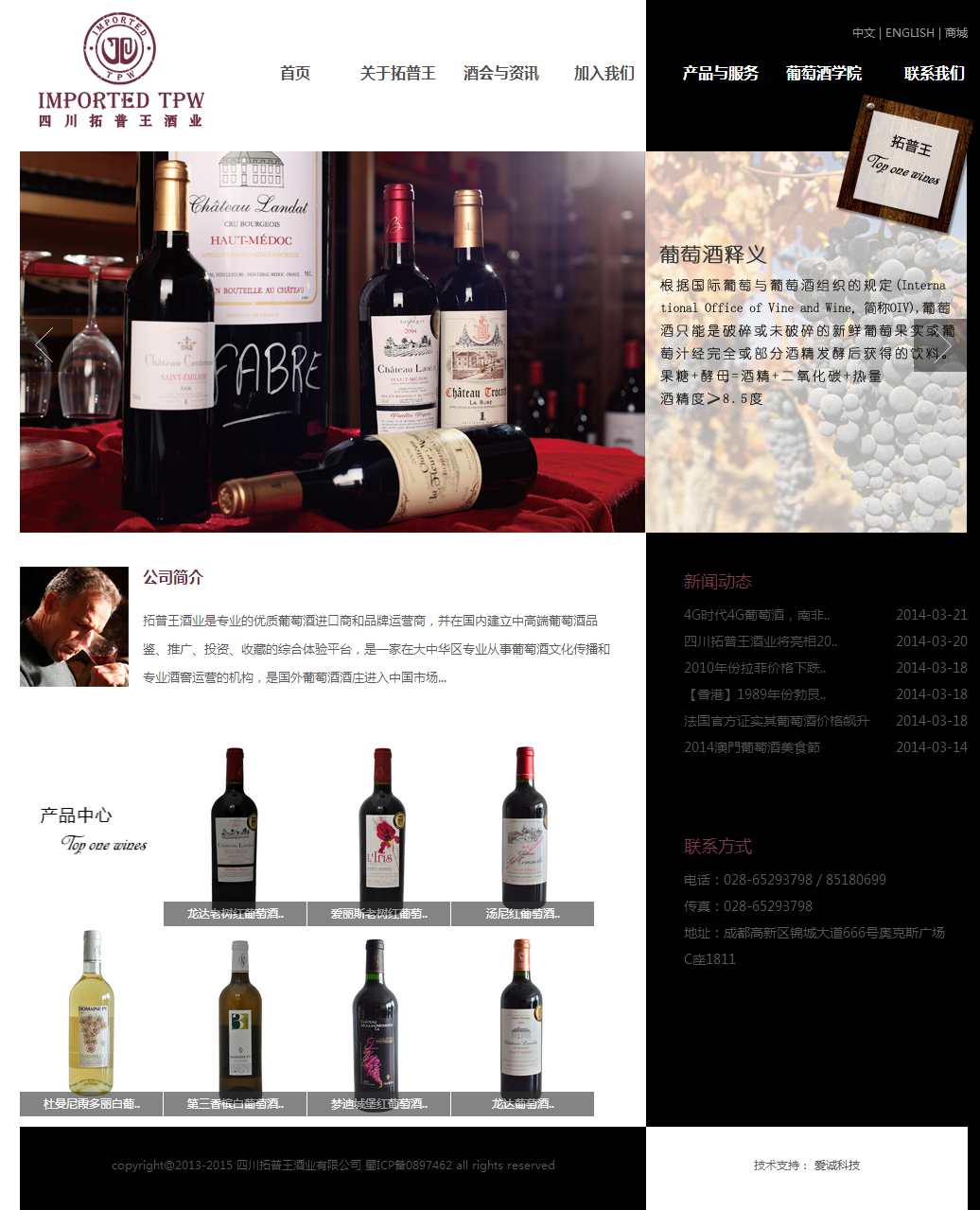Go to 关于拓普王 page
980x1210 pixels.
point(397,73)
